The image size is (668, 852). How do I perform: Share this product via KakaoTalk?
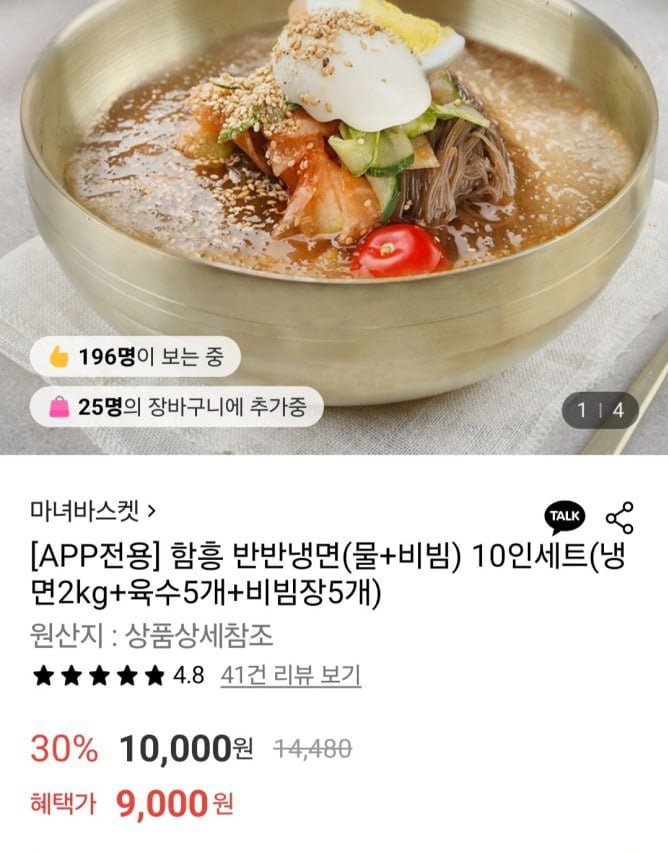coord(564,516)
